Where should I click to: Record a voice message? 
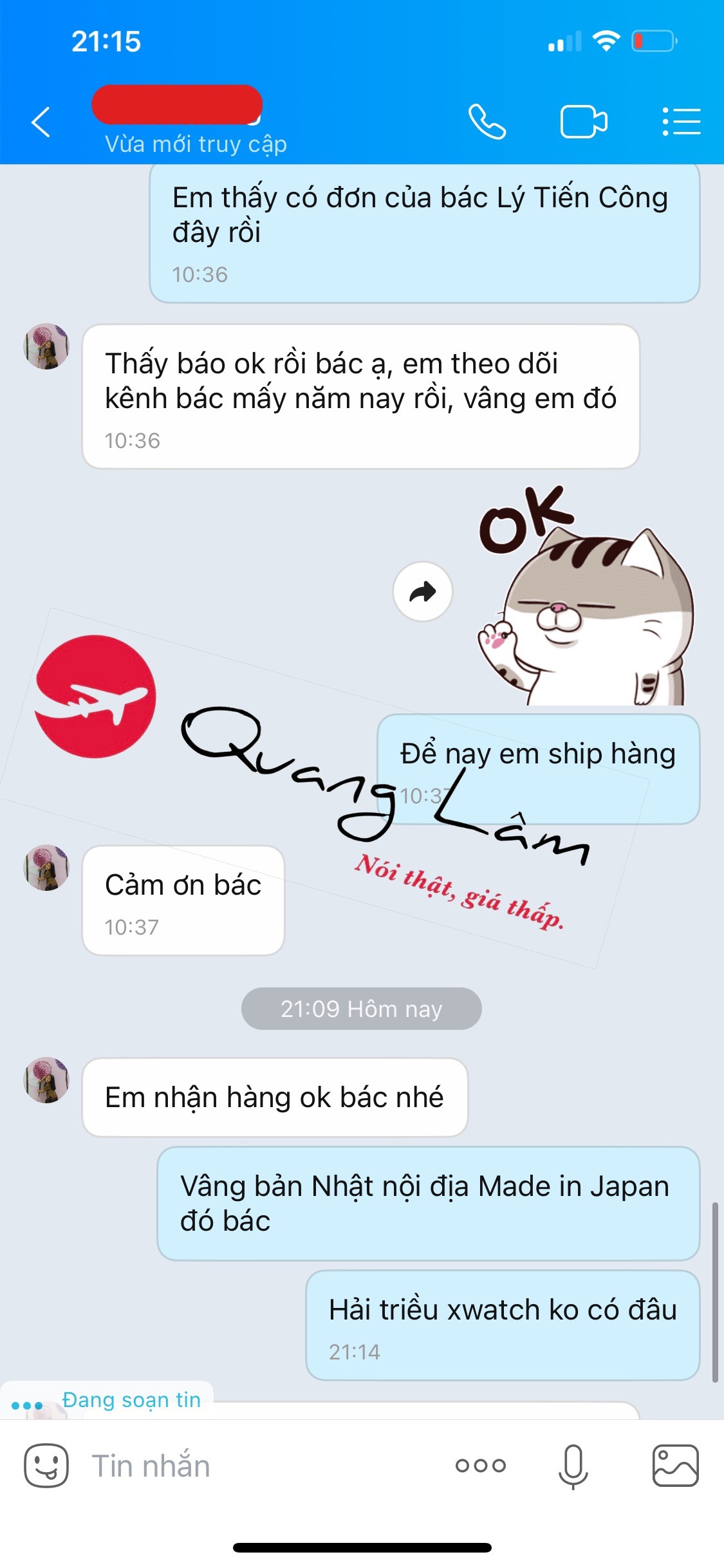573,1466
